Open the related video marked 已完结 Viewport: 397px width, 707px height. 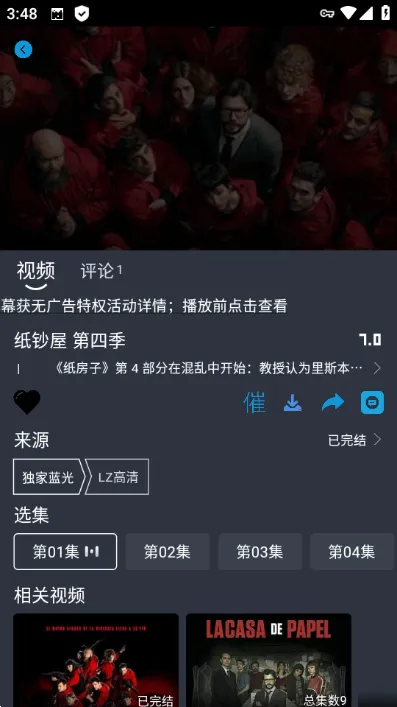coord(96,660)
